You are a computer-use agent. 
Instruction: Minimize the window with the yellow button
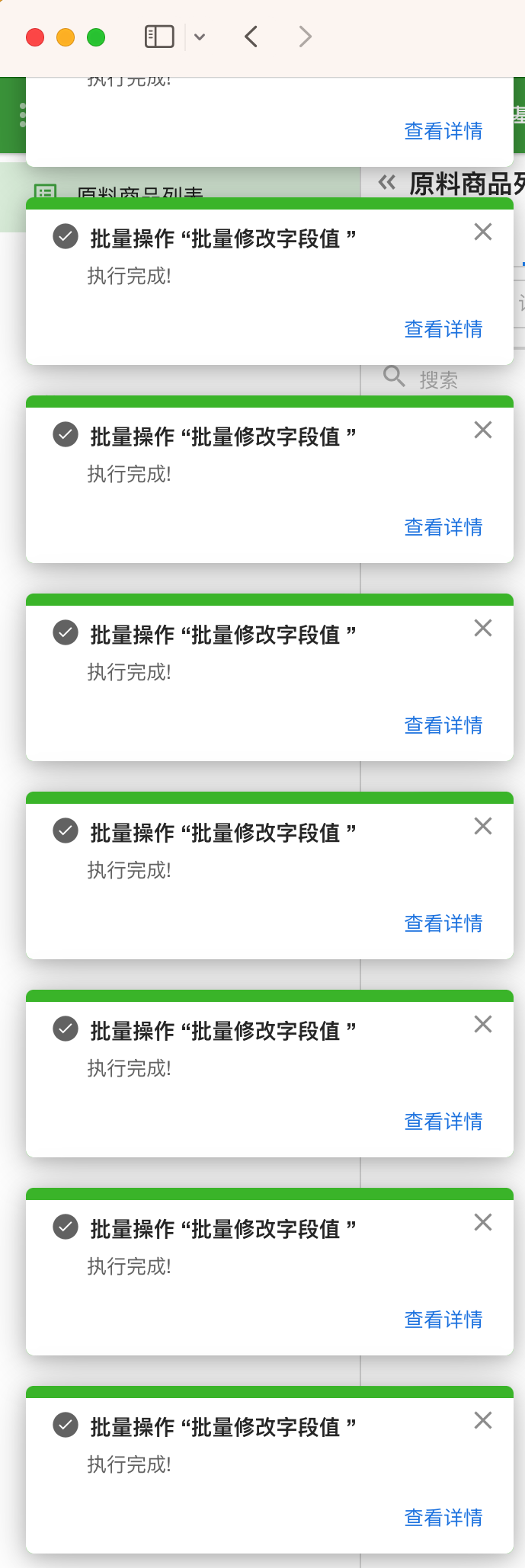point(66,37)
